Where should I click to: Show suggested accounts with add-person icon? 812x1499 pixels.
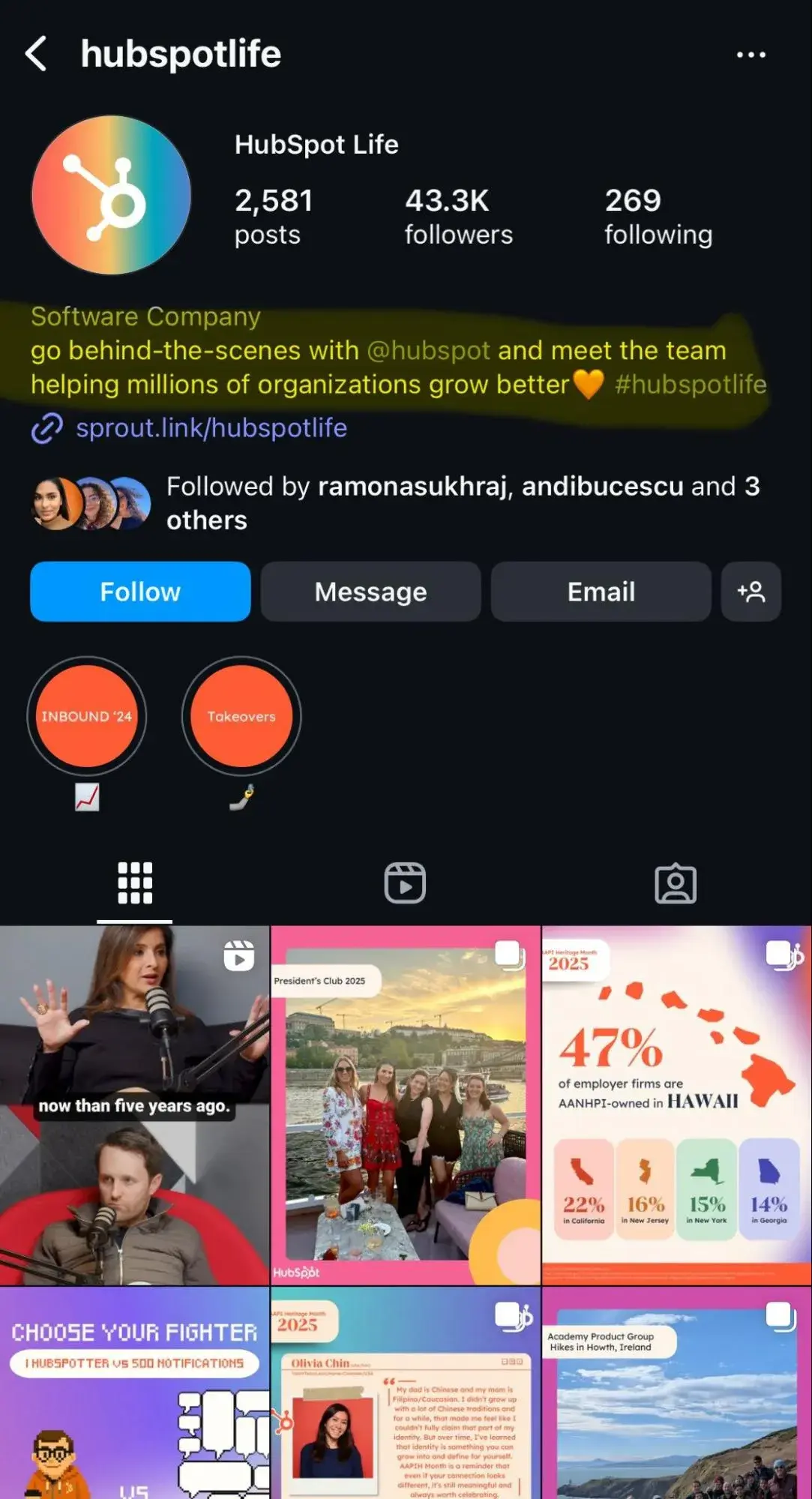point(751,592)
